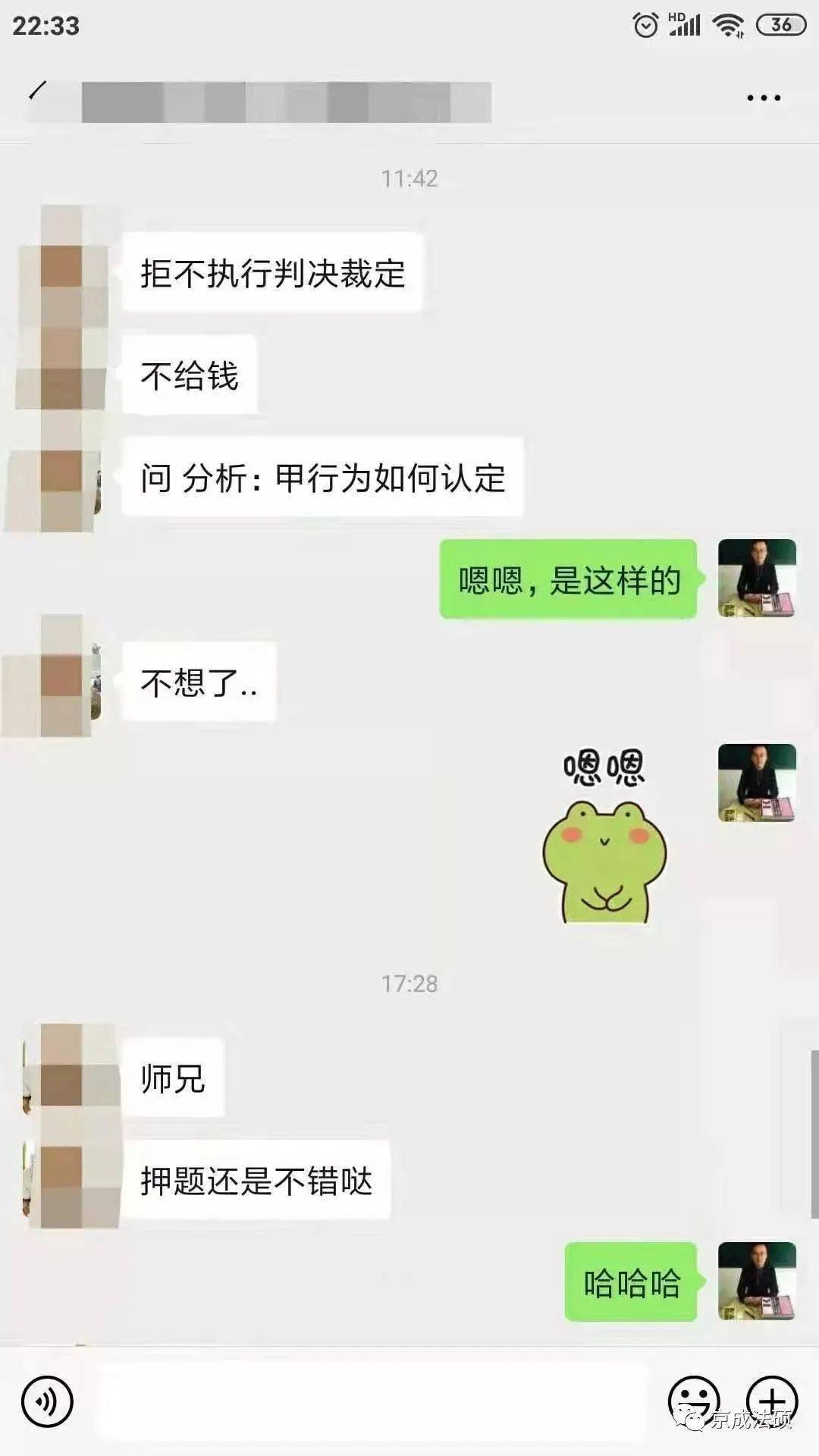Open sender's avatar beside 哈哈哈 message
The height and width of the screenshot is (1456, 819).
[756, 1281]
